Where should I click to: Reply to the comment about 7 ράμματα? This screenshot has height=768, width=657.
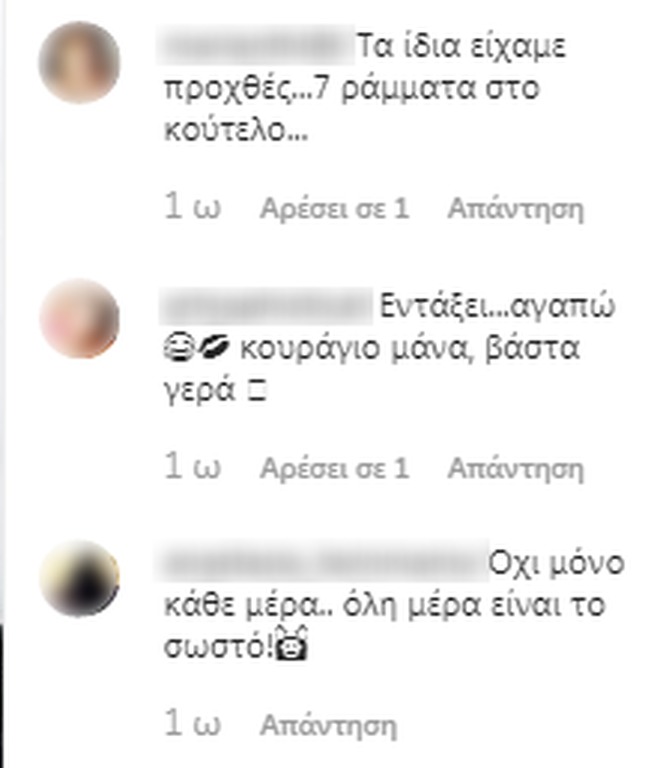point(515,209)
